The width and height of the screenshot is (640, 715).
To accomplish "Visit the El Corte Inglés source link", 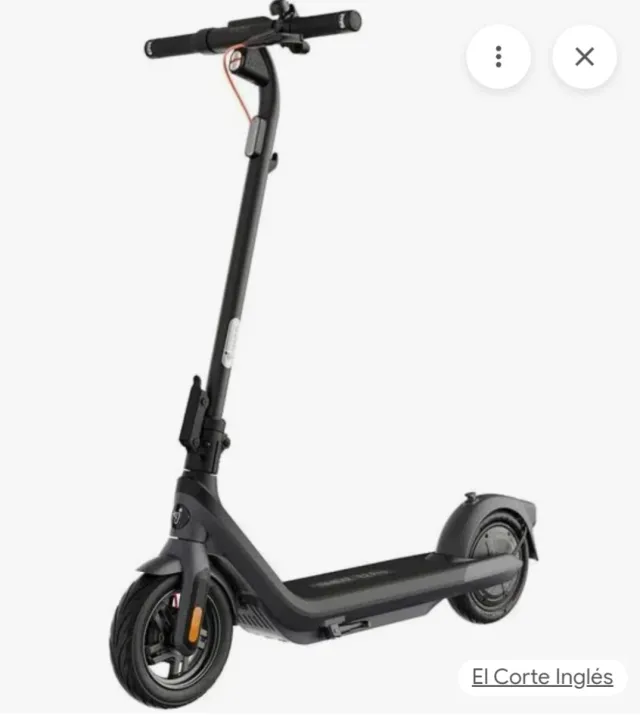I will 542,677.
